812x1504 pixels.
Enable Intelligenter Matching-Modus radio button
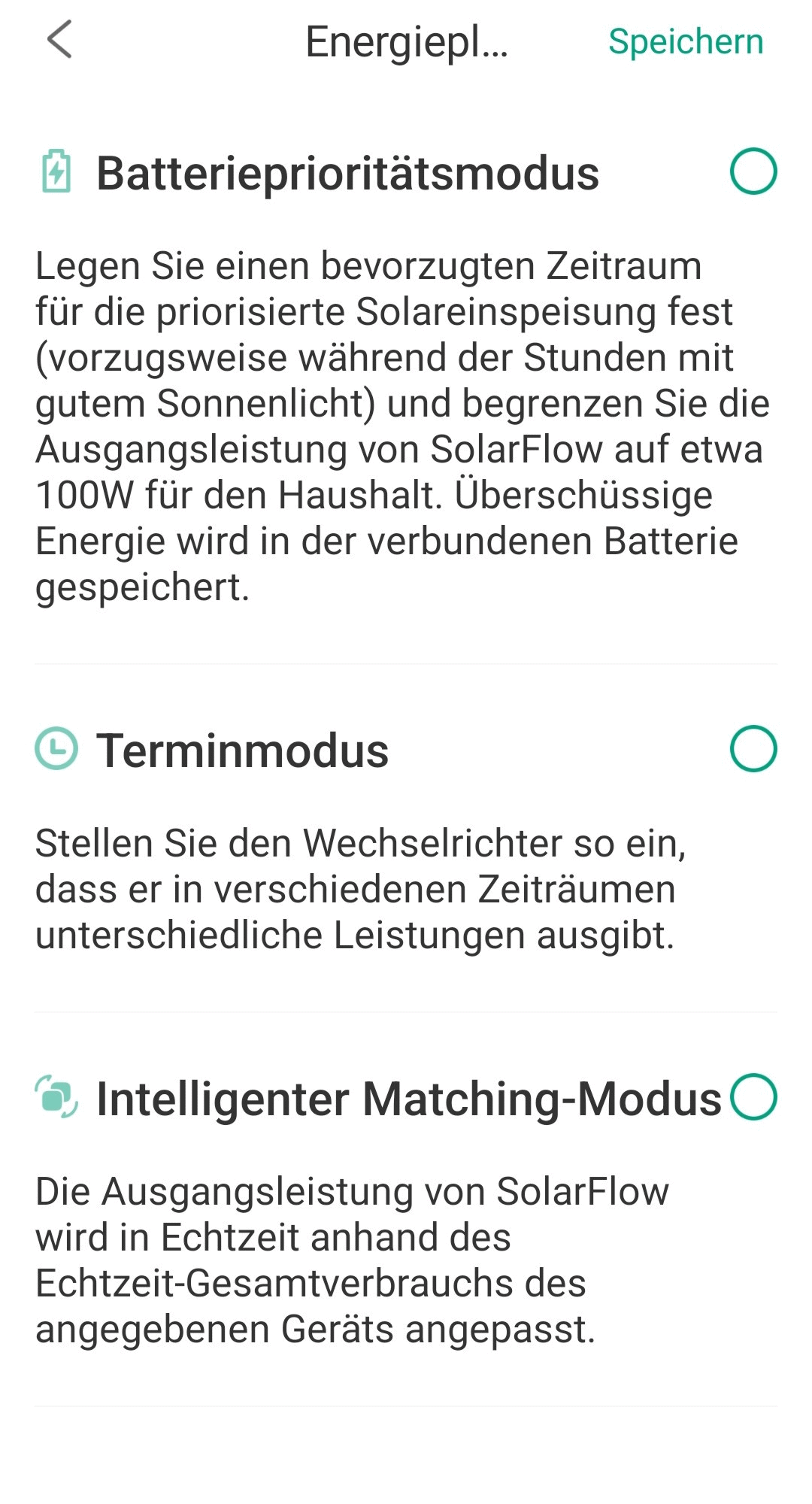pos(753,1097)
